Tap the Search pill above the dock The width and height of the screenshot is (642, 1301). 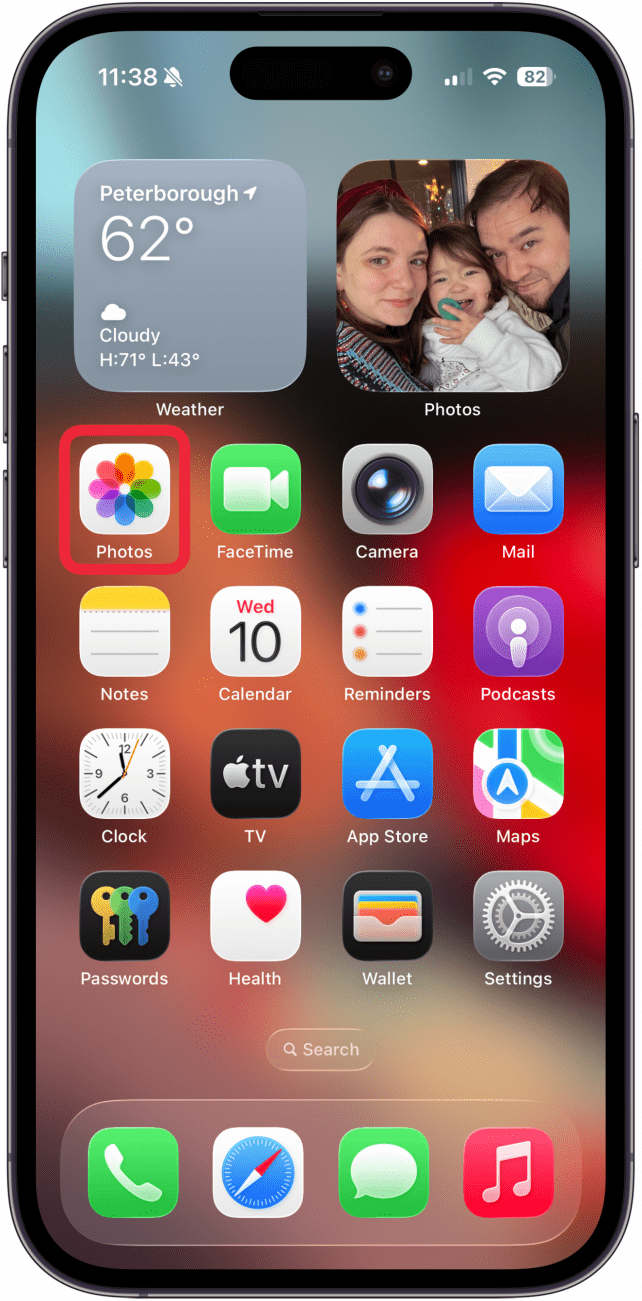[320, 1049]
